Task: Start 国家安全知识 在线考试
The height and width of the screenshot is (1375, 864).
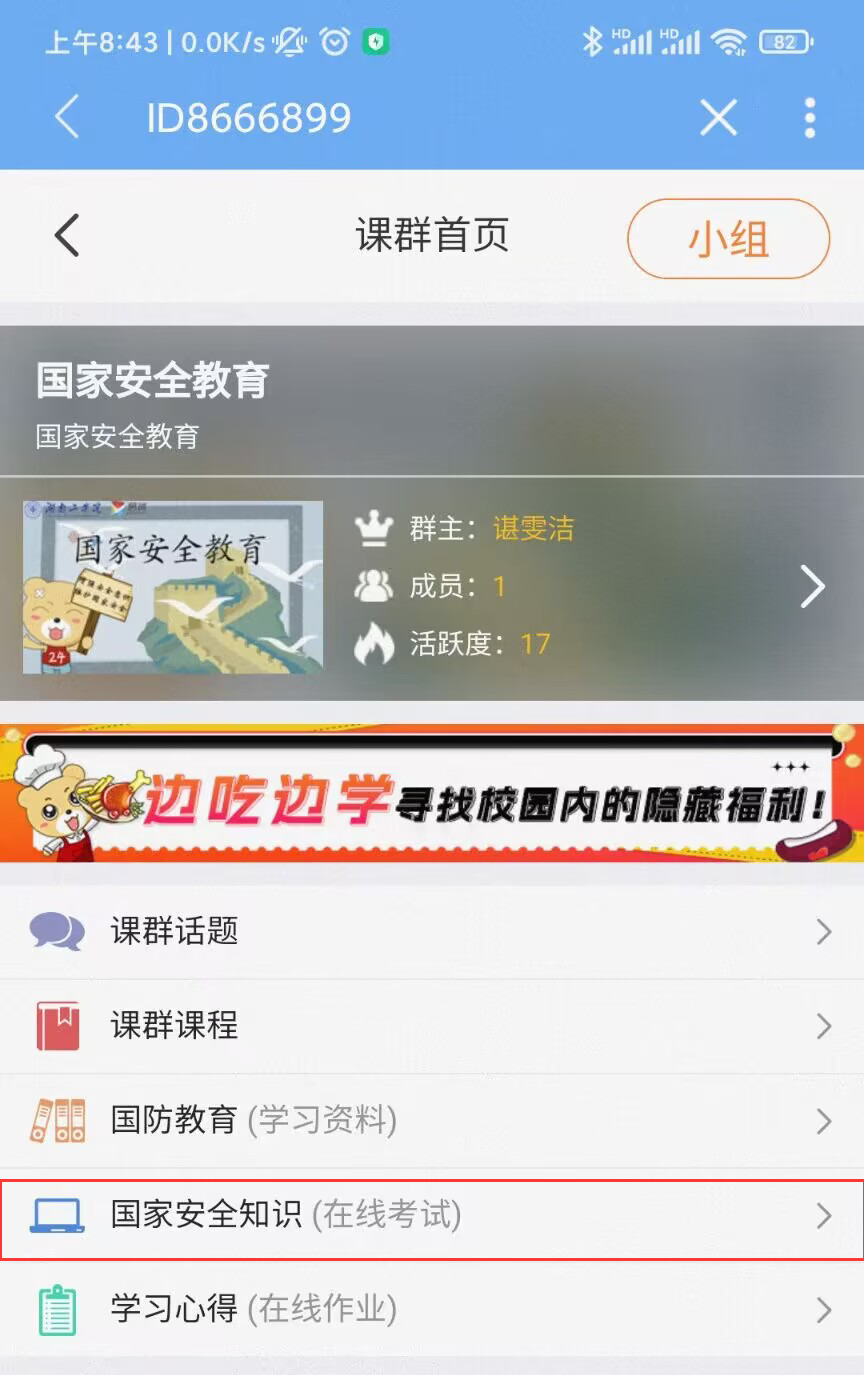Action: click(432, 1216)
